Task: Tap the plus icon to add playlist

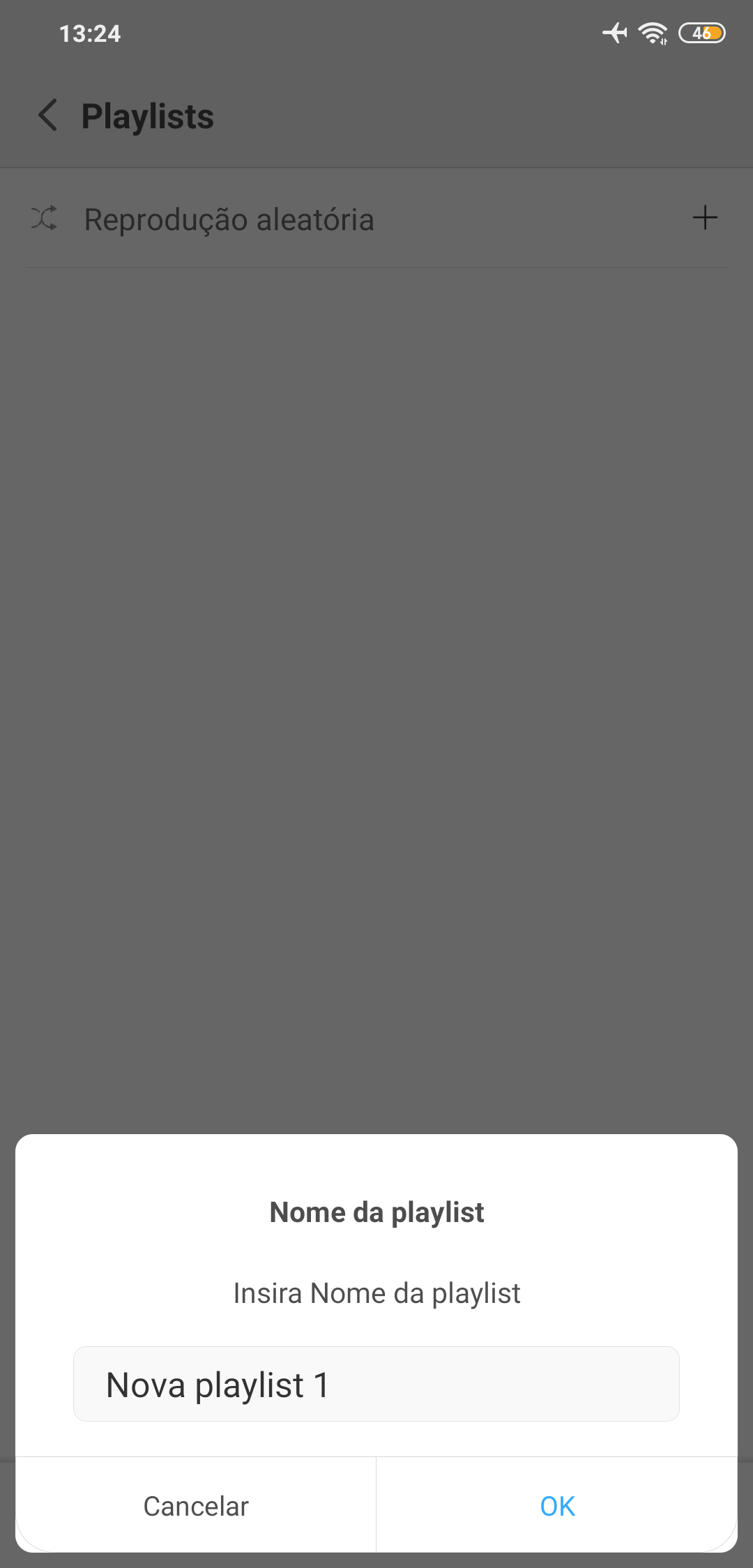Action: click(x=705, y=218)
